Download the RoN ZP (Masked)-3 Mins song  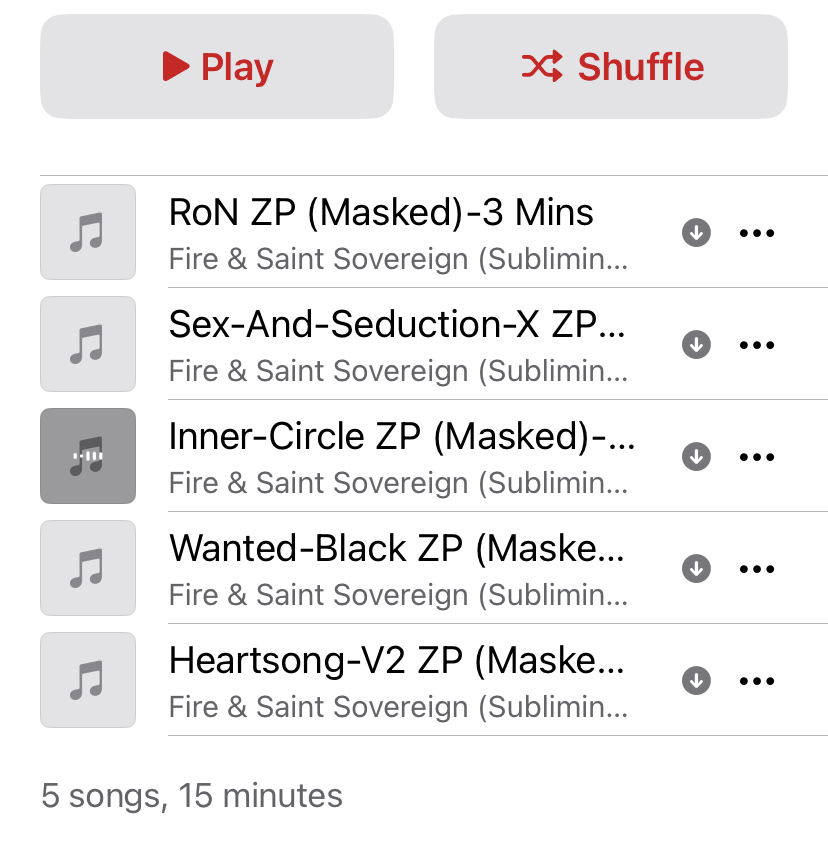[x=696, y=233]
